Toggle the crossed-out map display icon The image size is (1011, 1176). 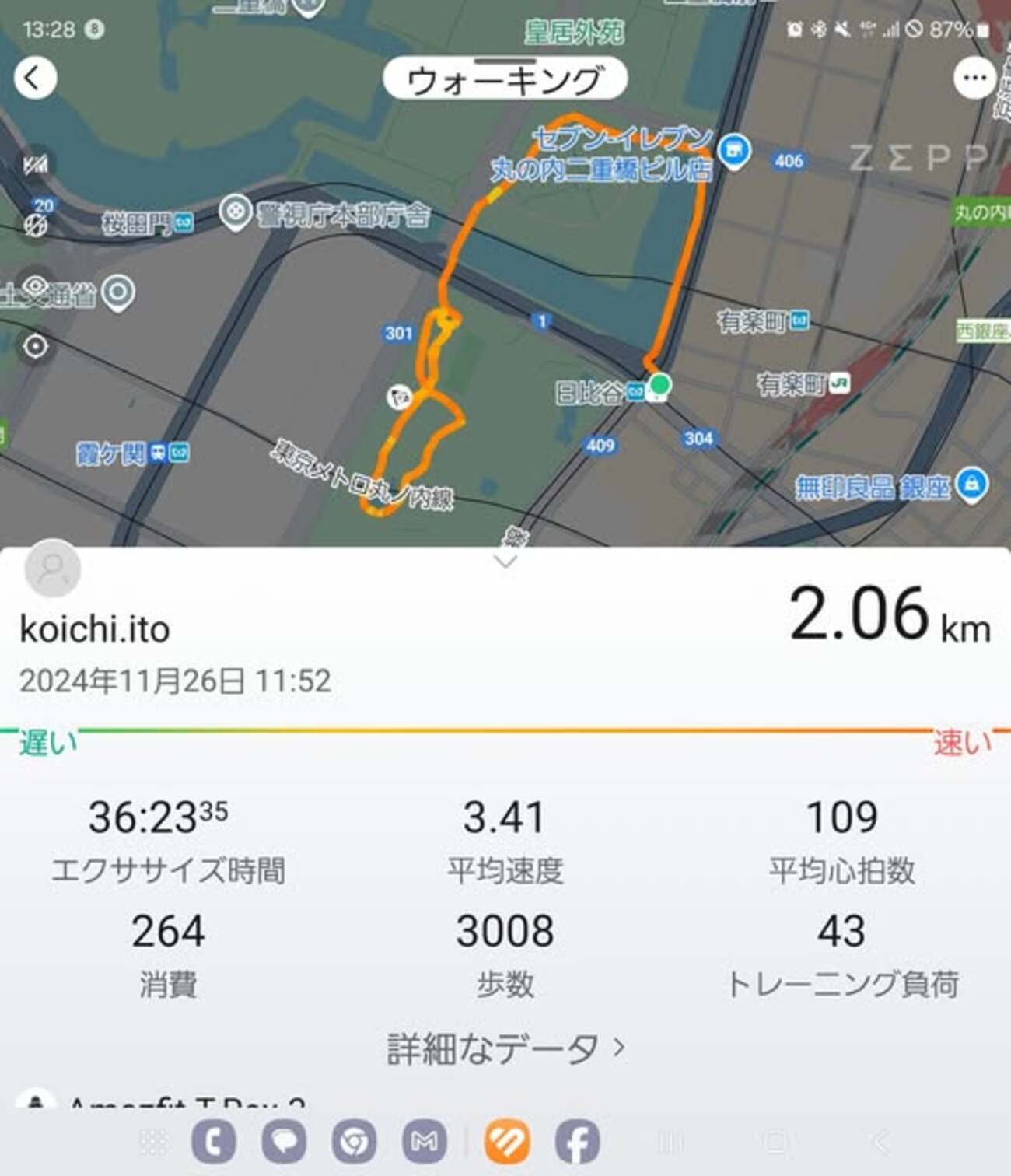tap(36, 226)
